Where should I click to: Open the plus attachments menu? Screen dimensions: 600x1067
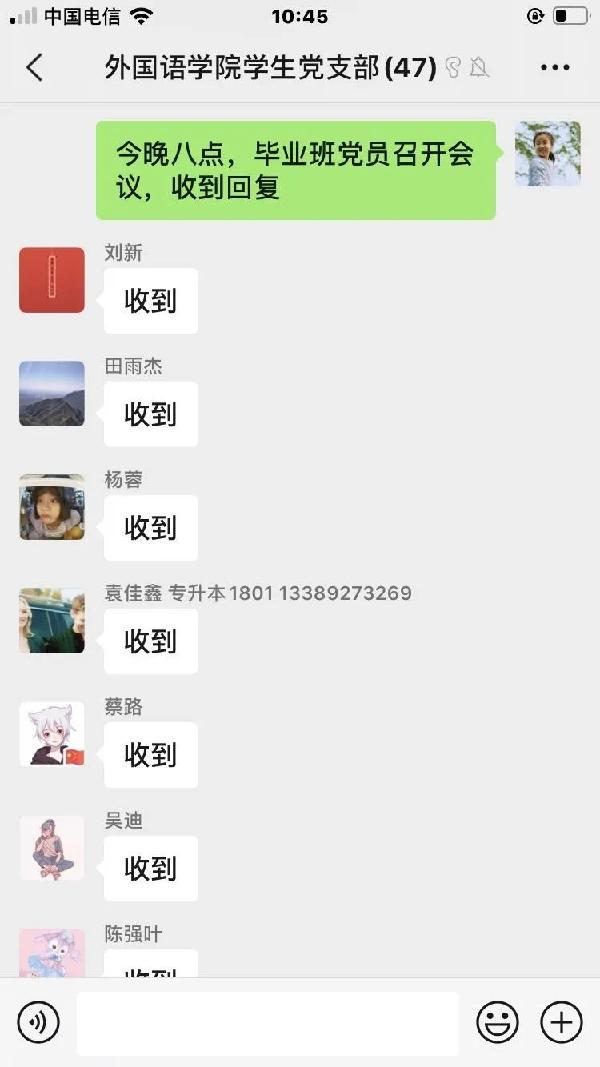561,1022
